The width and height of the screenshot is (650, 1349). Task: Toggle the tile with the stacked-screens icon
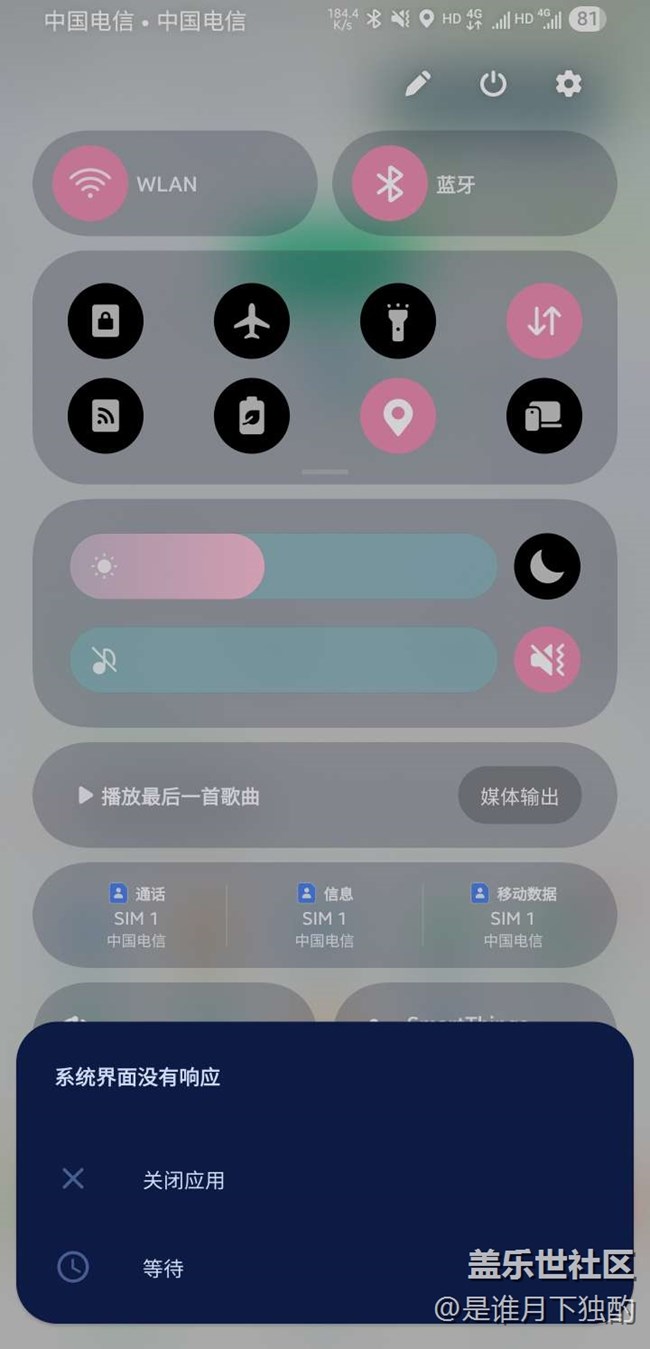click(x=544, y=416)
